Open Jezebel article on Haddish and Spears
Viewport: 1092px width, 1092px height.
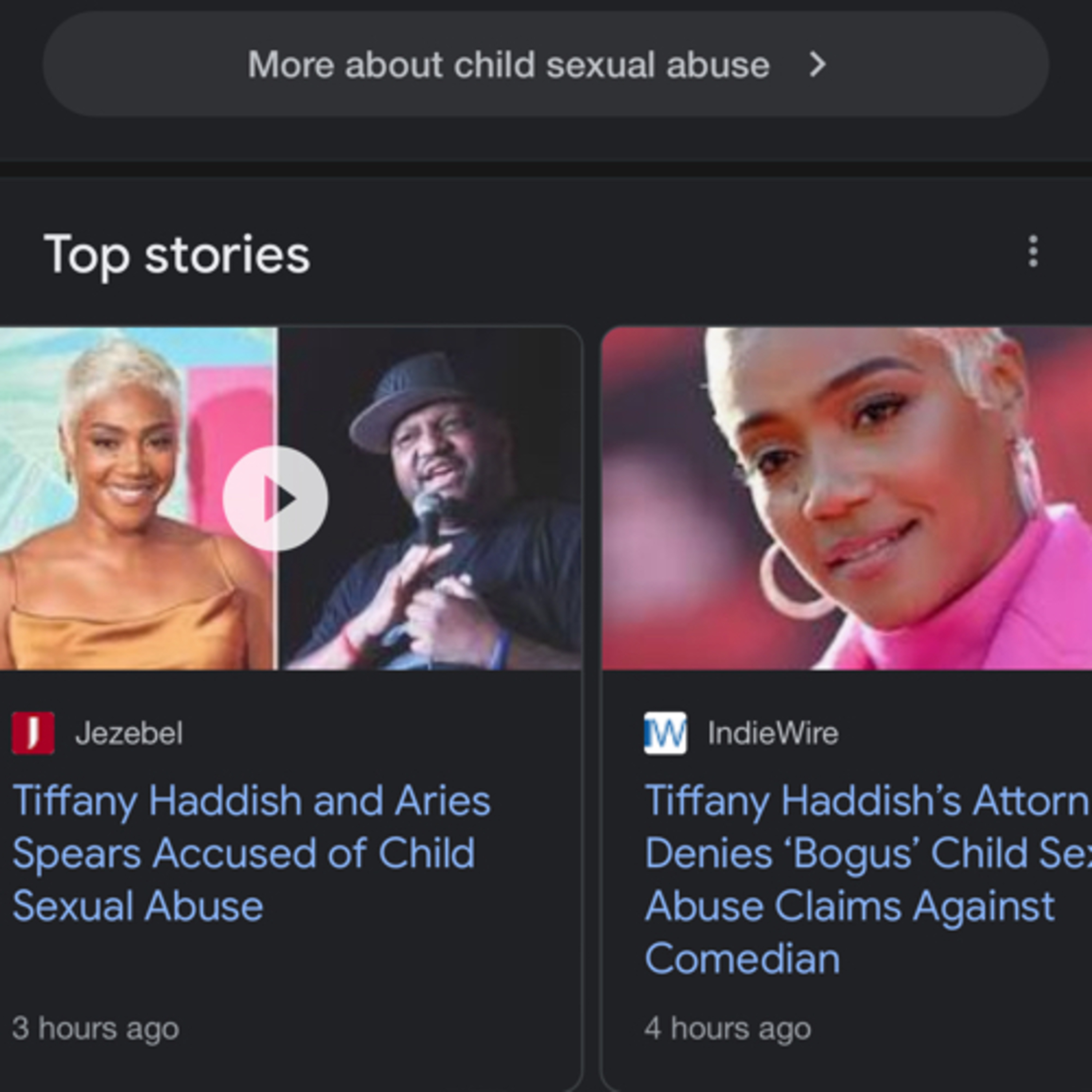(251, 853)
